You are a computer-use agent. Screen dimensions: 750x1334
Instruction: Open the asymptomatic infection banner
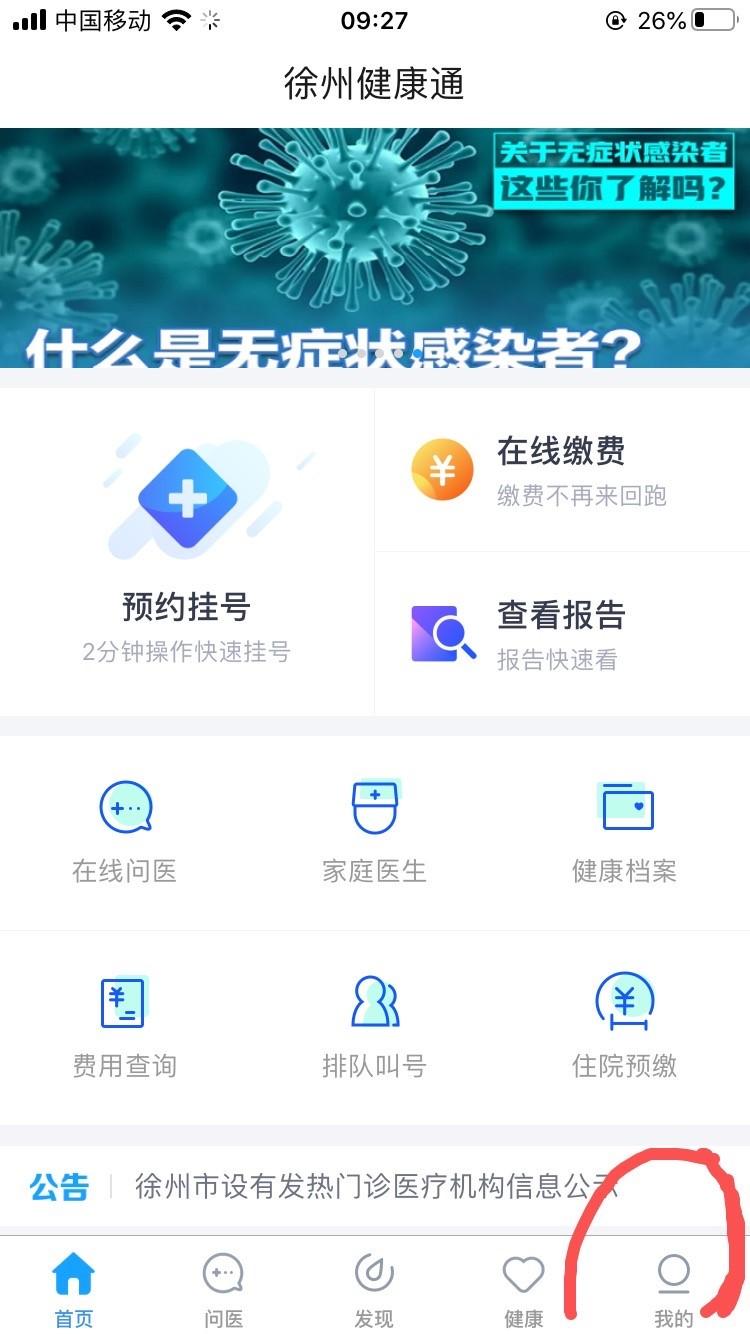[x=375, y=247]
